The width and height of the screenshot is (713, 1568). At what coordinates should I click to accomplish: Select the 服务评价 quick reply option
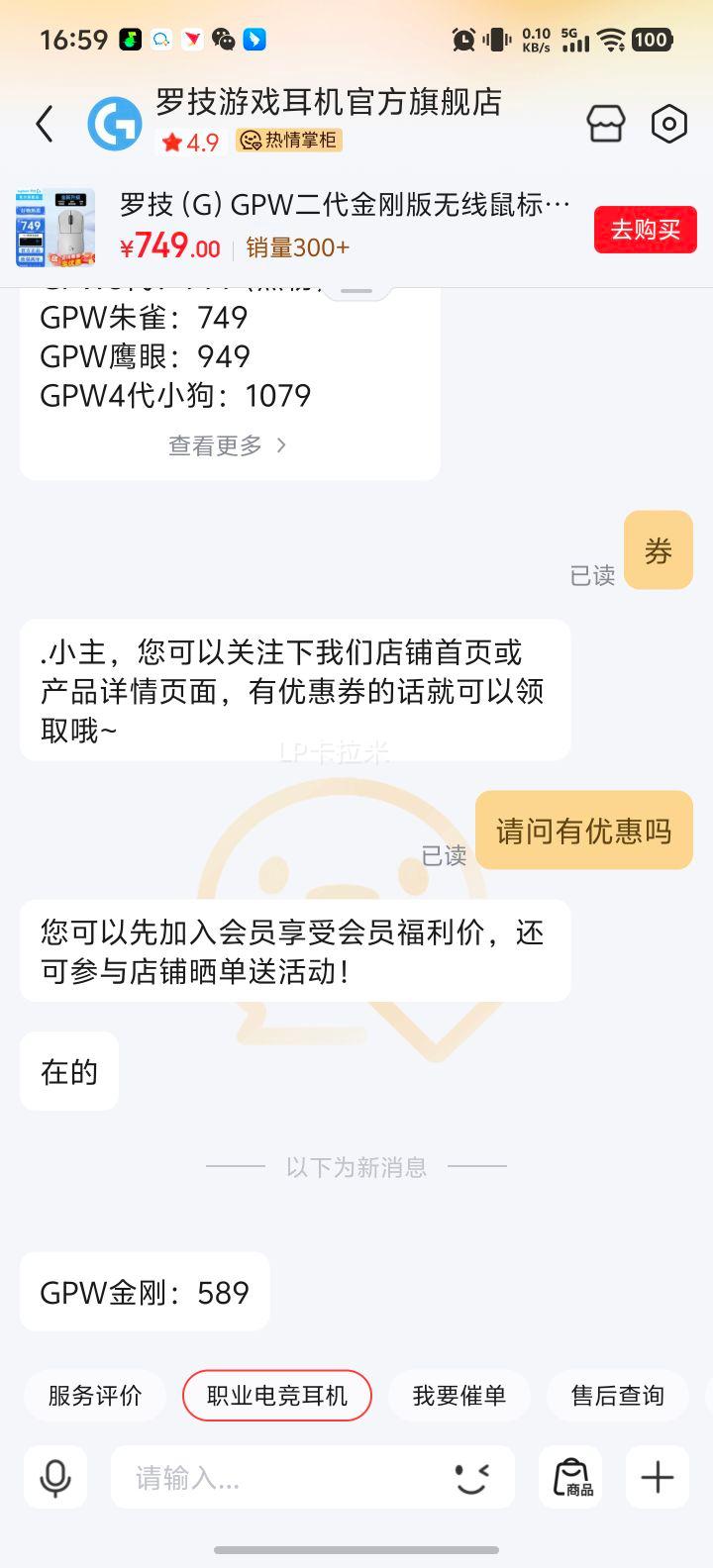[95, 1396]
